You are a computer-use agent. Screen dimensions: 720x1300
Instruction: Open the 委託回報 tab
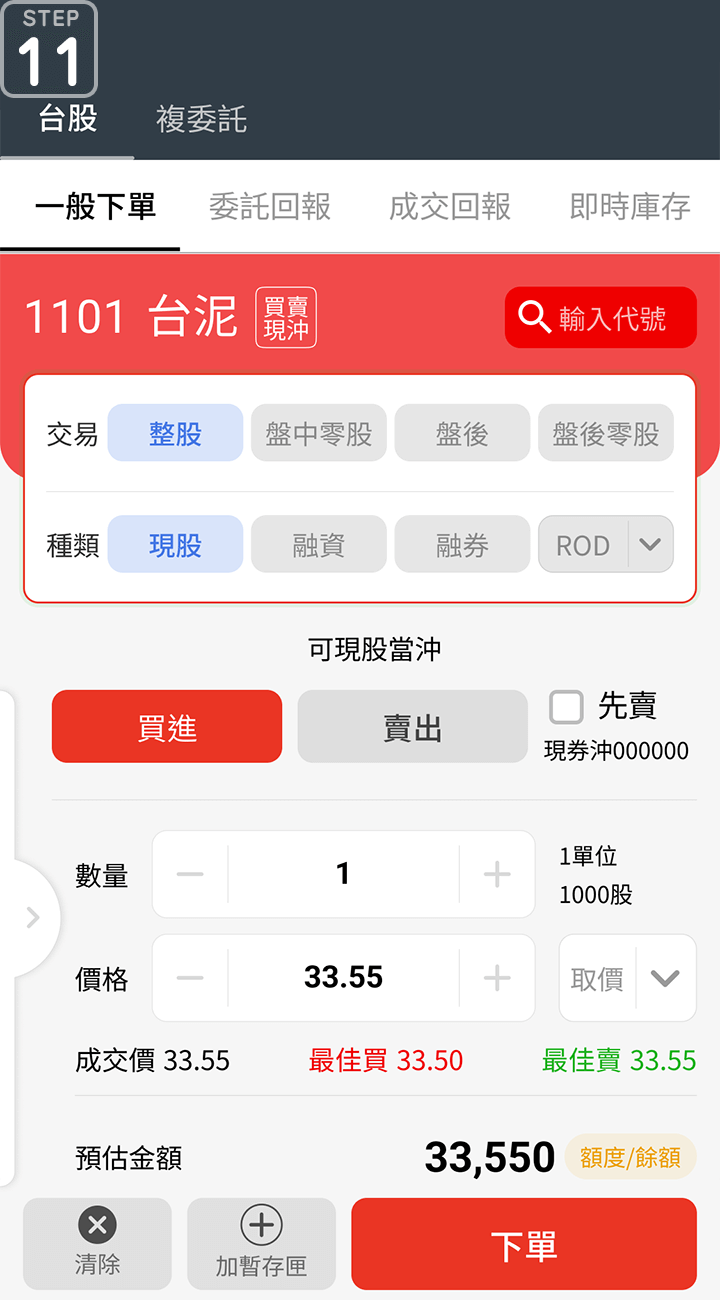tap(270, 207)
